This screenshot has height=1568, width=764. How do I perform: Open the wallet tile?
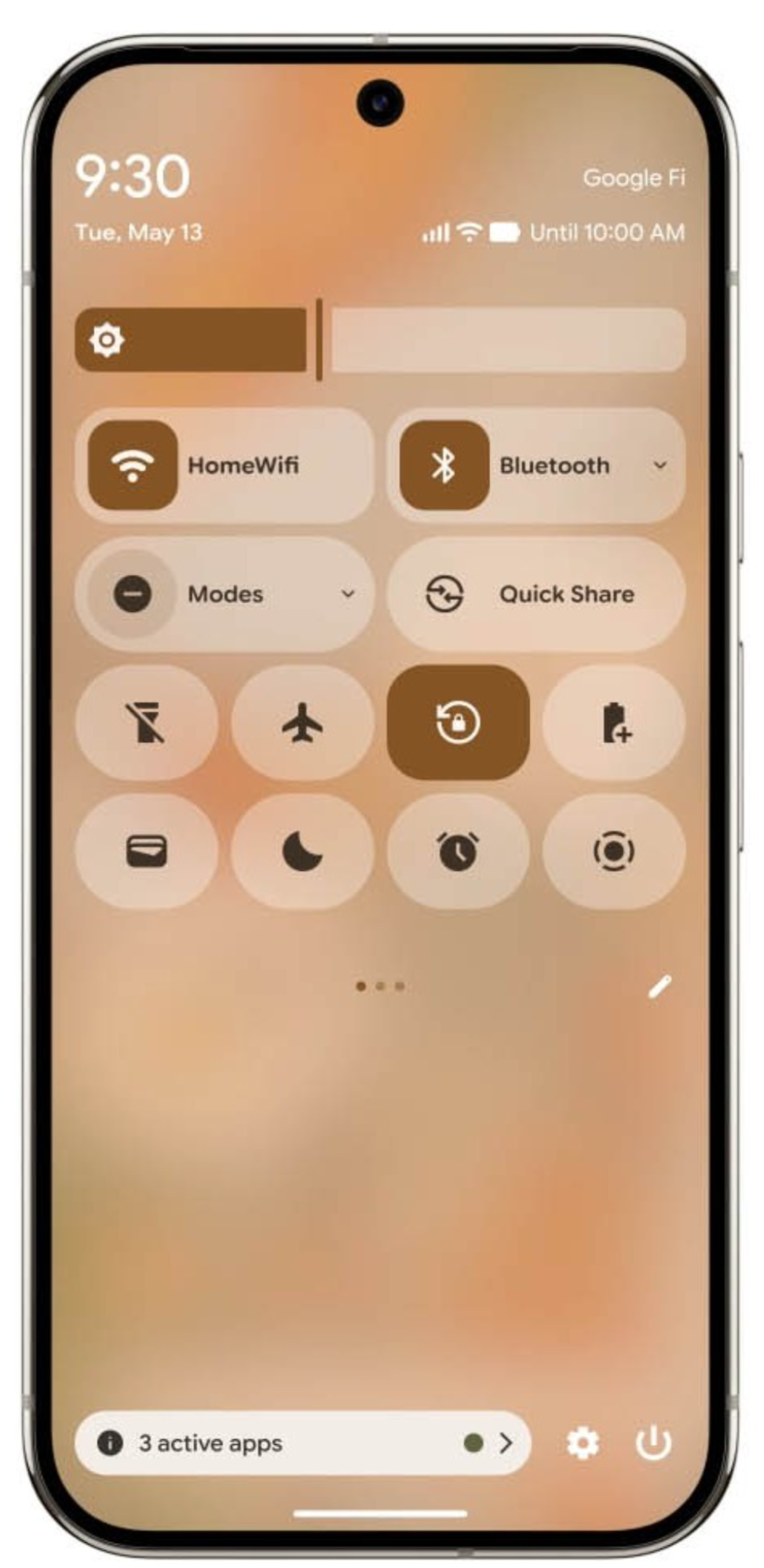pos(146,851)
